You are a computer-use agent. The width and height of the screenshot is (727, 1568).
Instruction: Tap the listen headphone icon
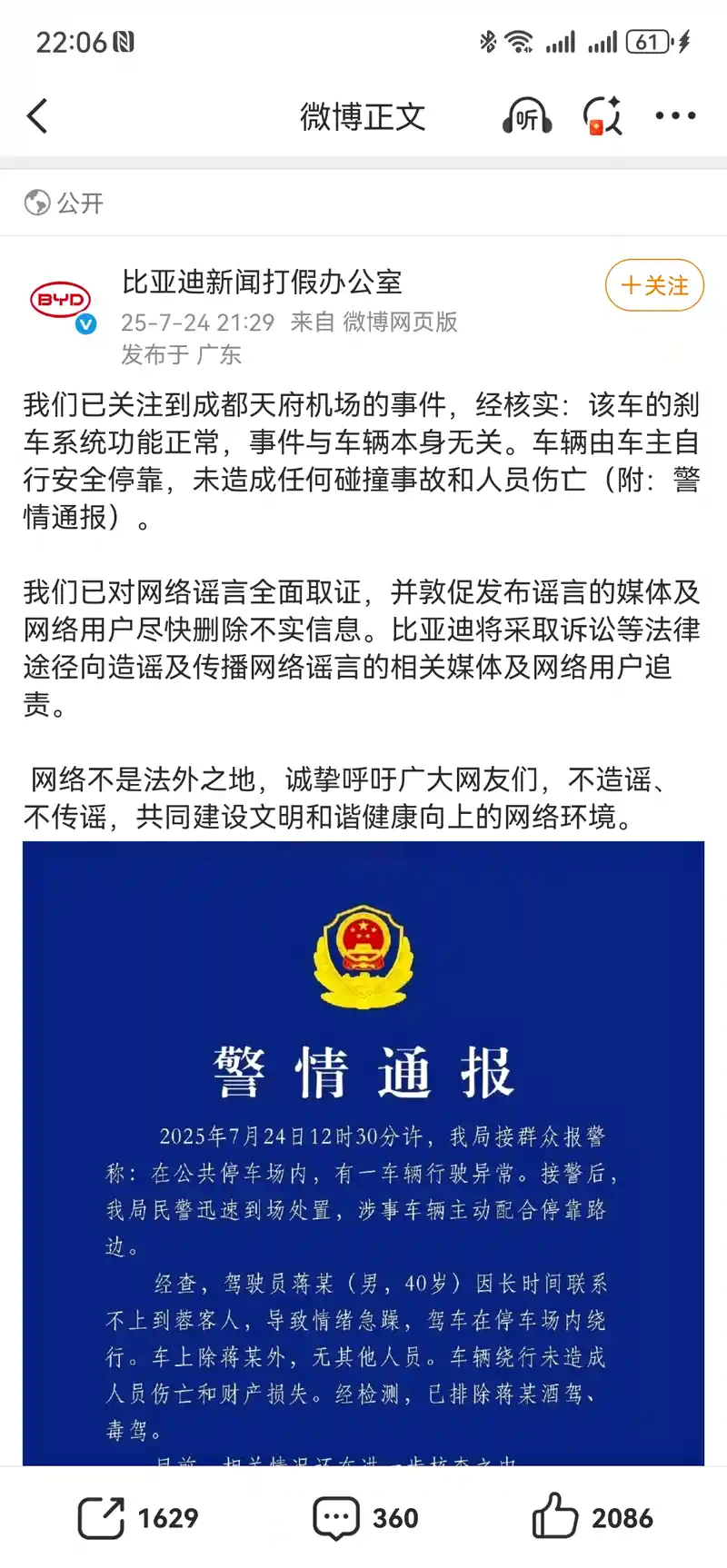pyautogui.click(x=527, y=116)
